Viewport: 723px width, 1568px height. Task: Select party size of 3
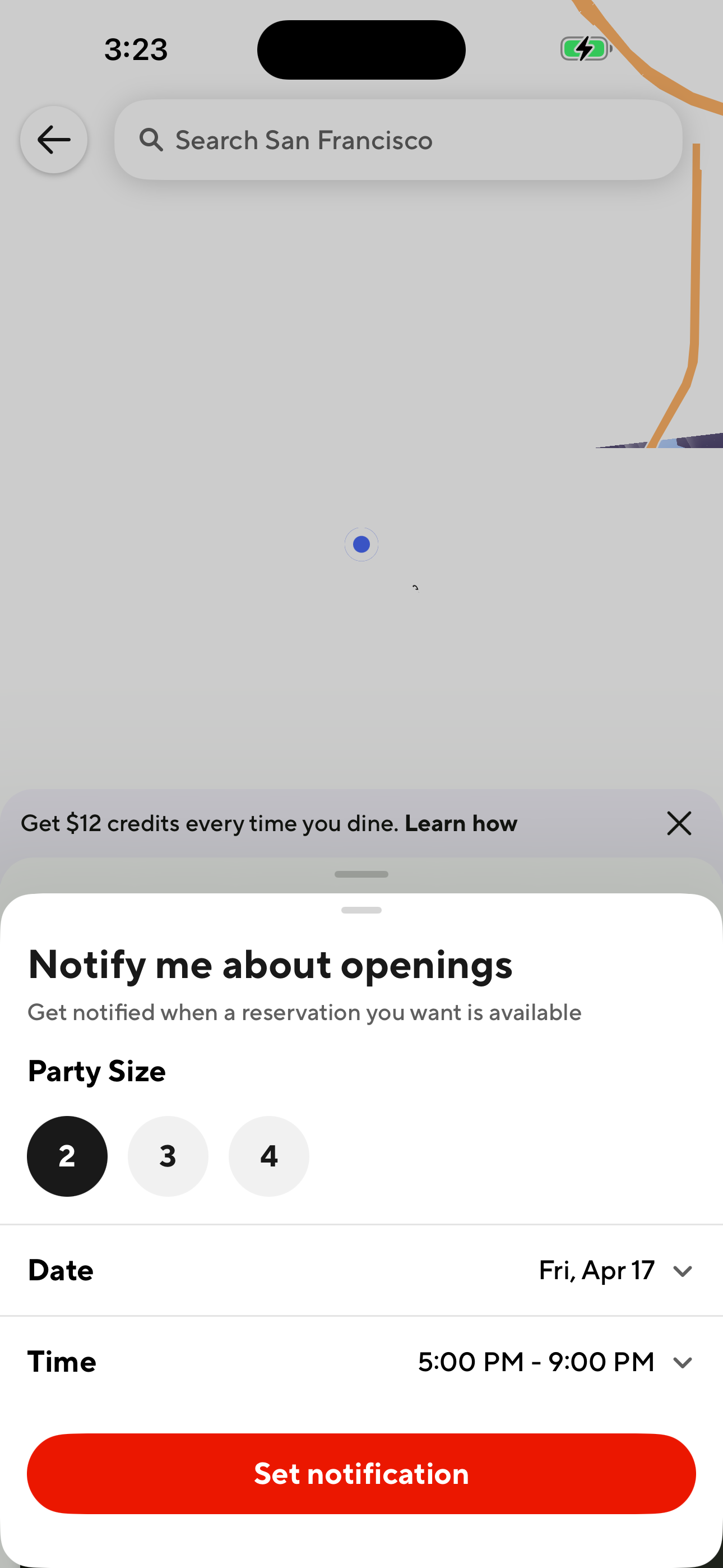coord(168,1156)
